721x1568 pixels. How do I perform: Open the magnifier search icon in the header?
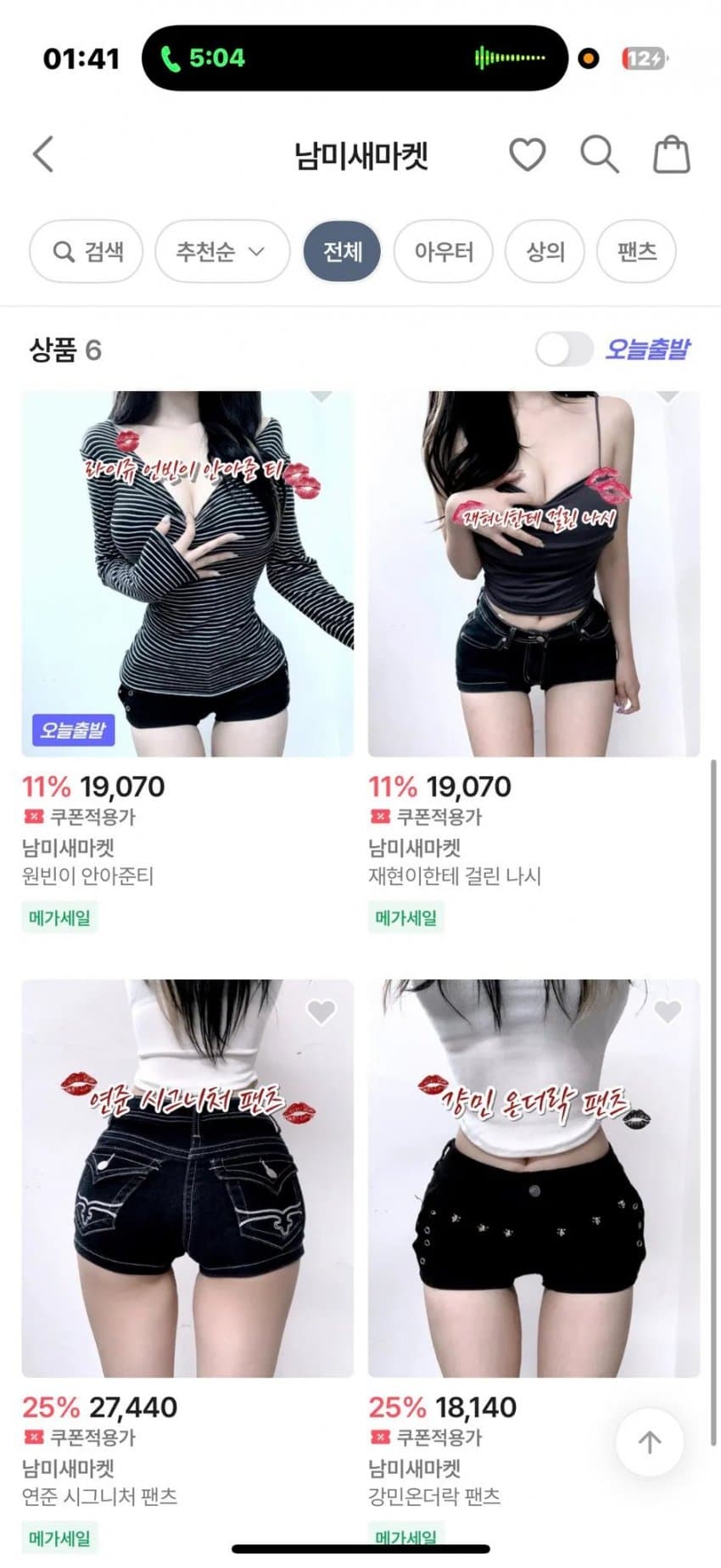[x=599, y=154]
